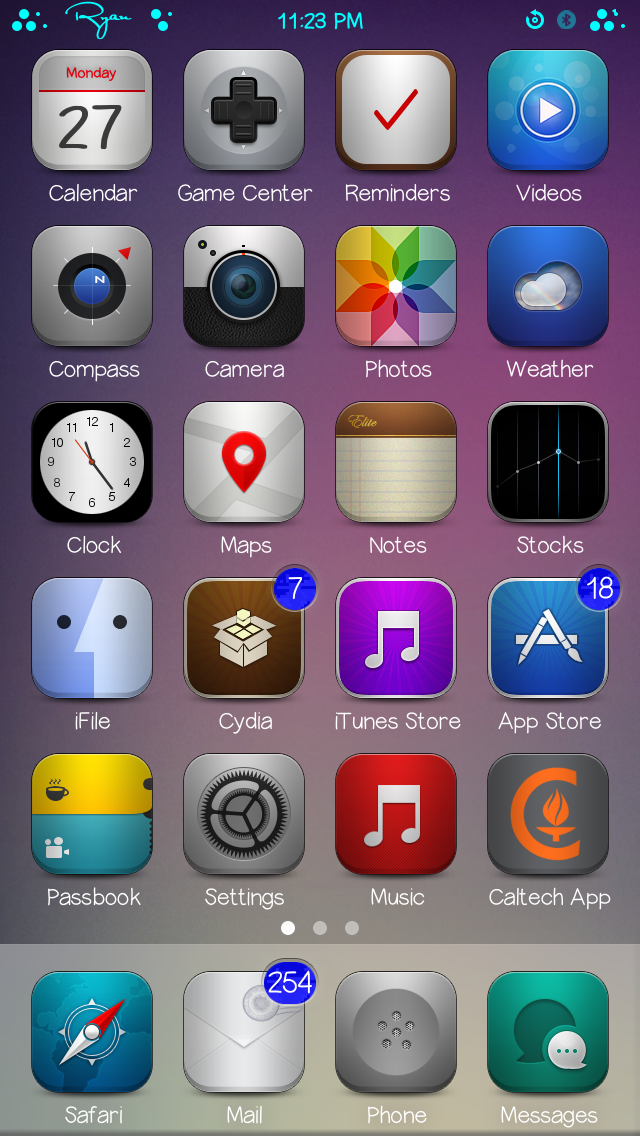
Task: Open Safari from the dock
Action: [92, 1033]
